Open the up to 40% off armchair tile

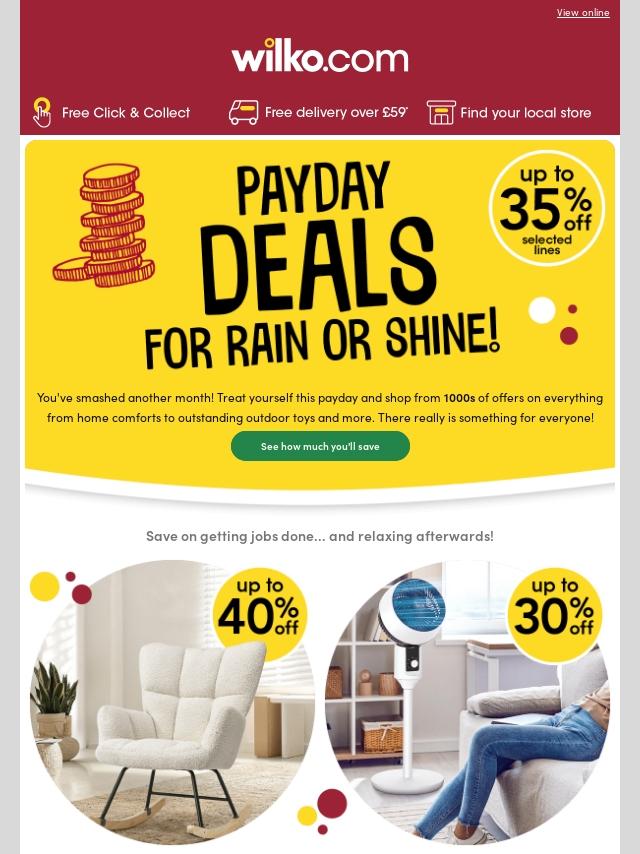(x=172, y=702)
